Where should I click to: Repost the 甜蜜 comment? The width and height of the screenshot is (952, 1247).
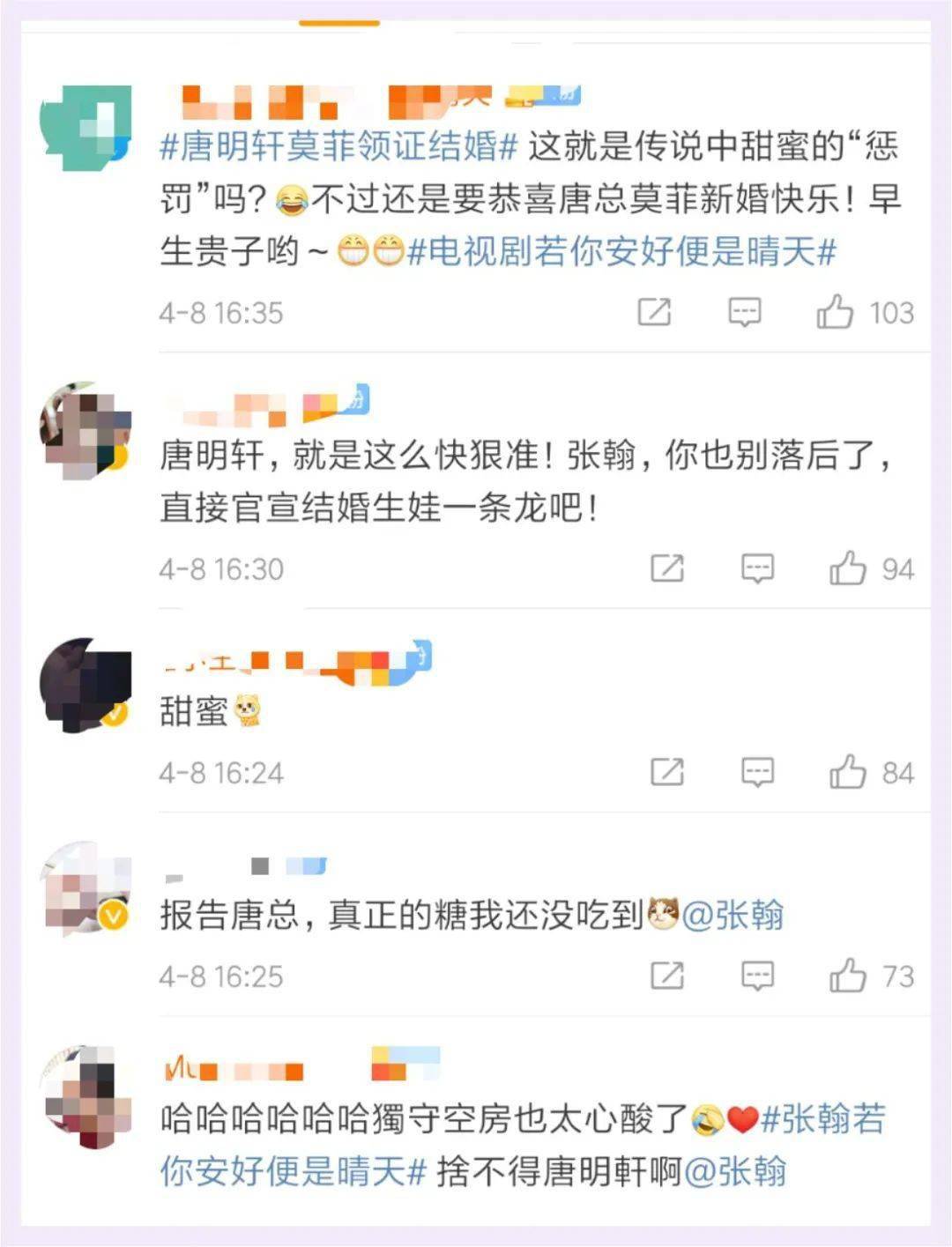[x=667, y=773]
